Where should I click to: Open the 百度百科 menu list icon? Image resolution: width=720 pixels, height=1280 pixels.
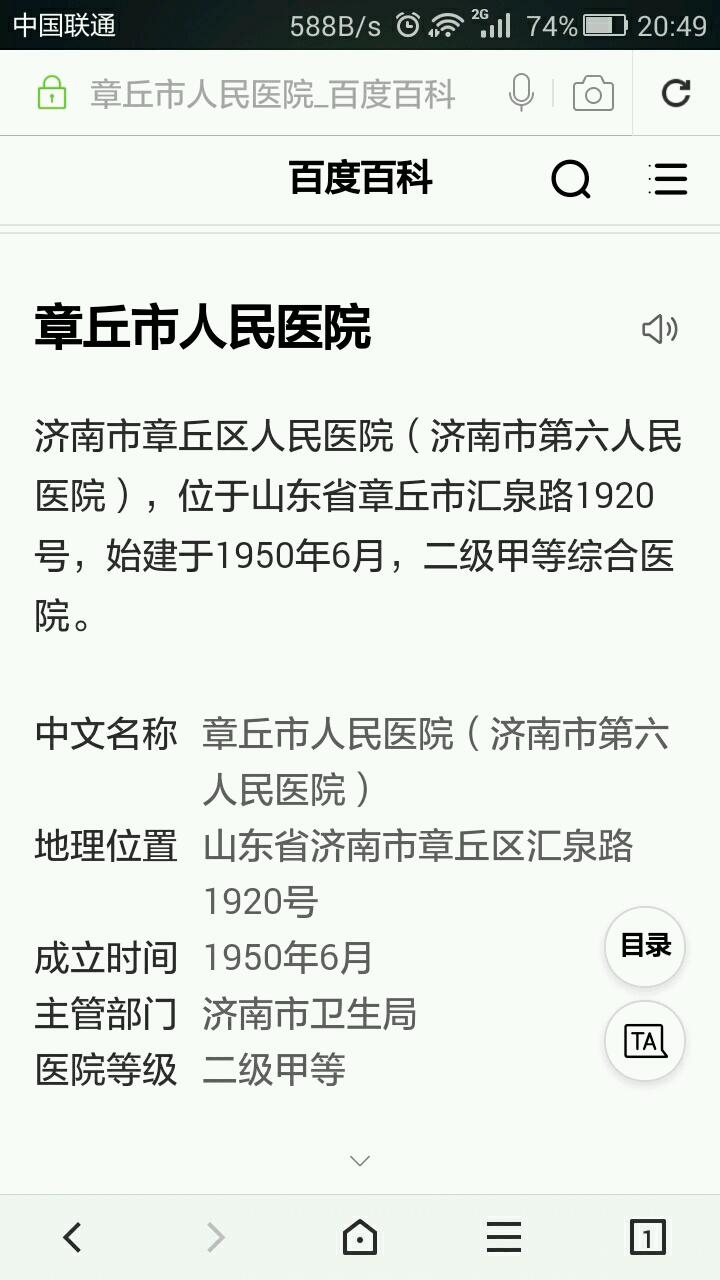668,179
